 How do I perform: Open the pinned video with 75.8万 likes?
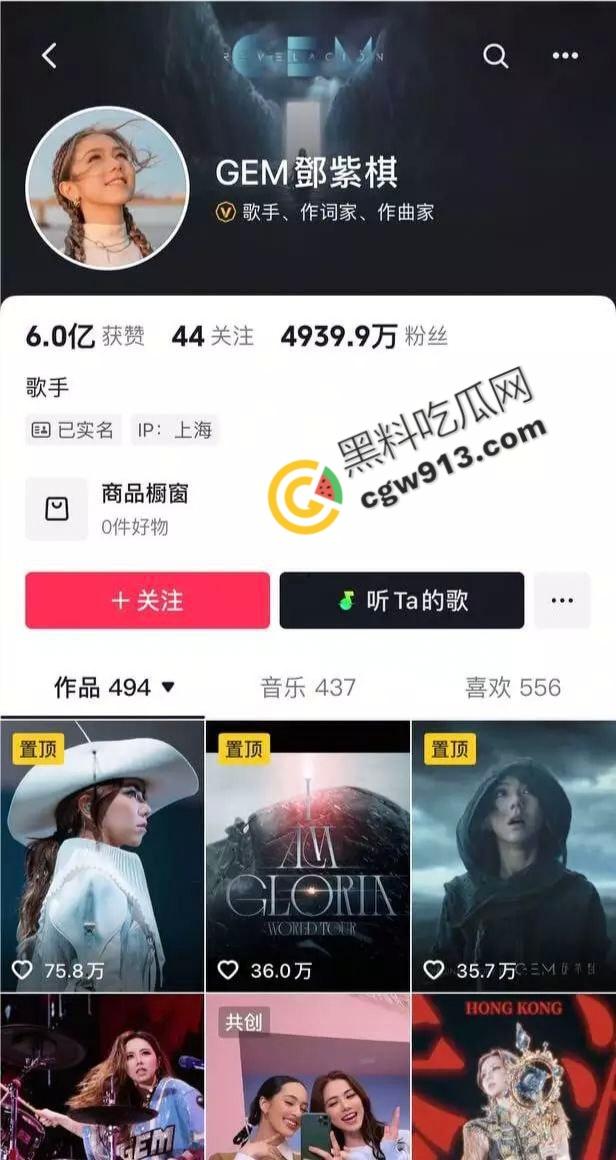click(102, 855)
